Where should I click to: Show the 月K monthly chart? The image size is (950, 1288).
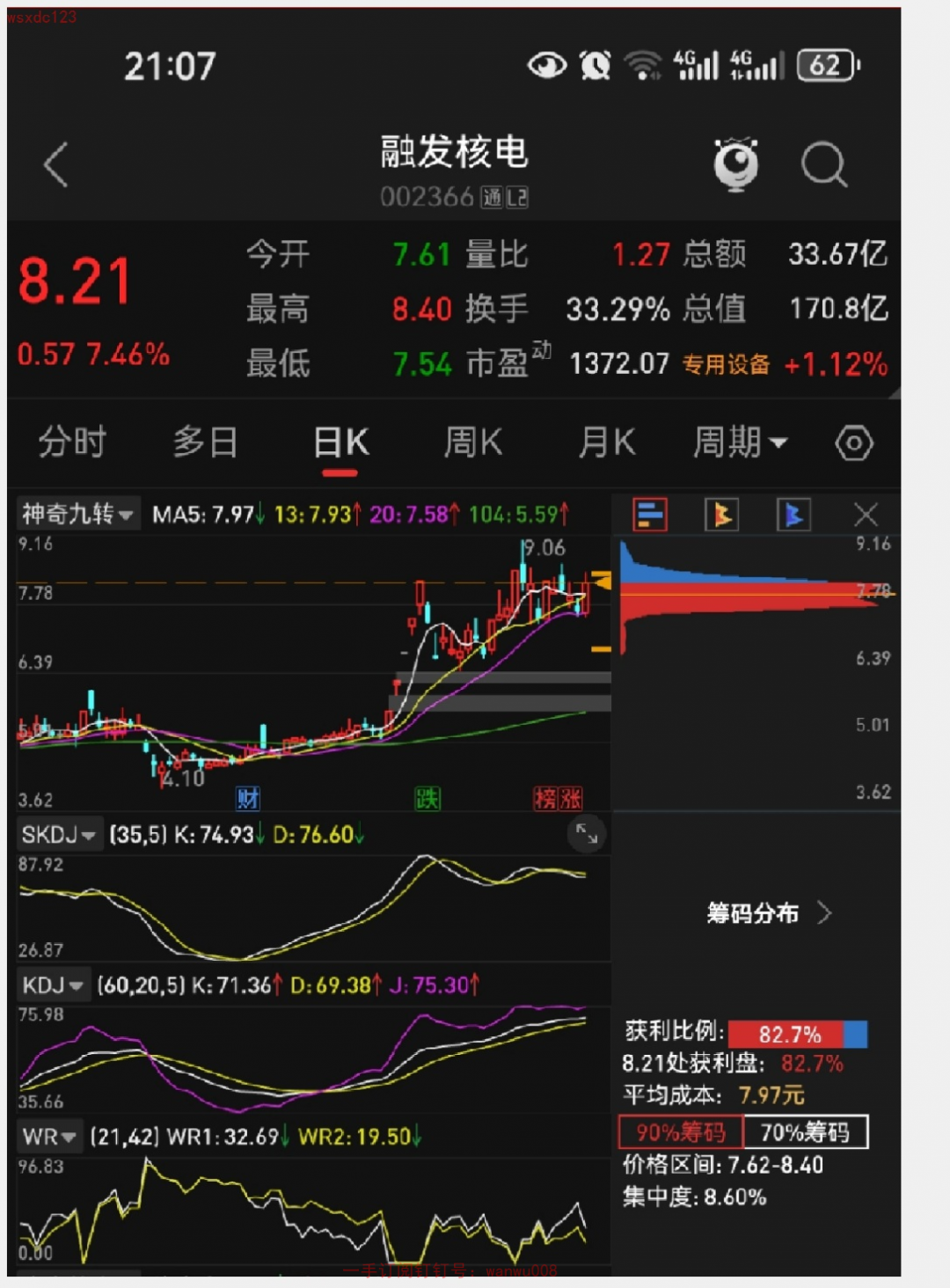click(607, 442)
